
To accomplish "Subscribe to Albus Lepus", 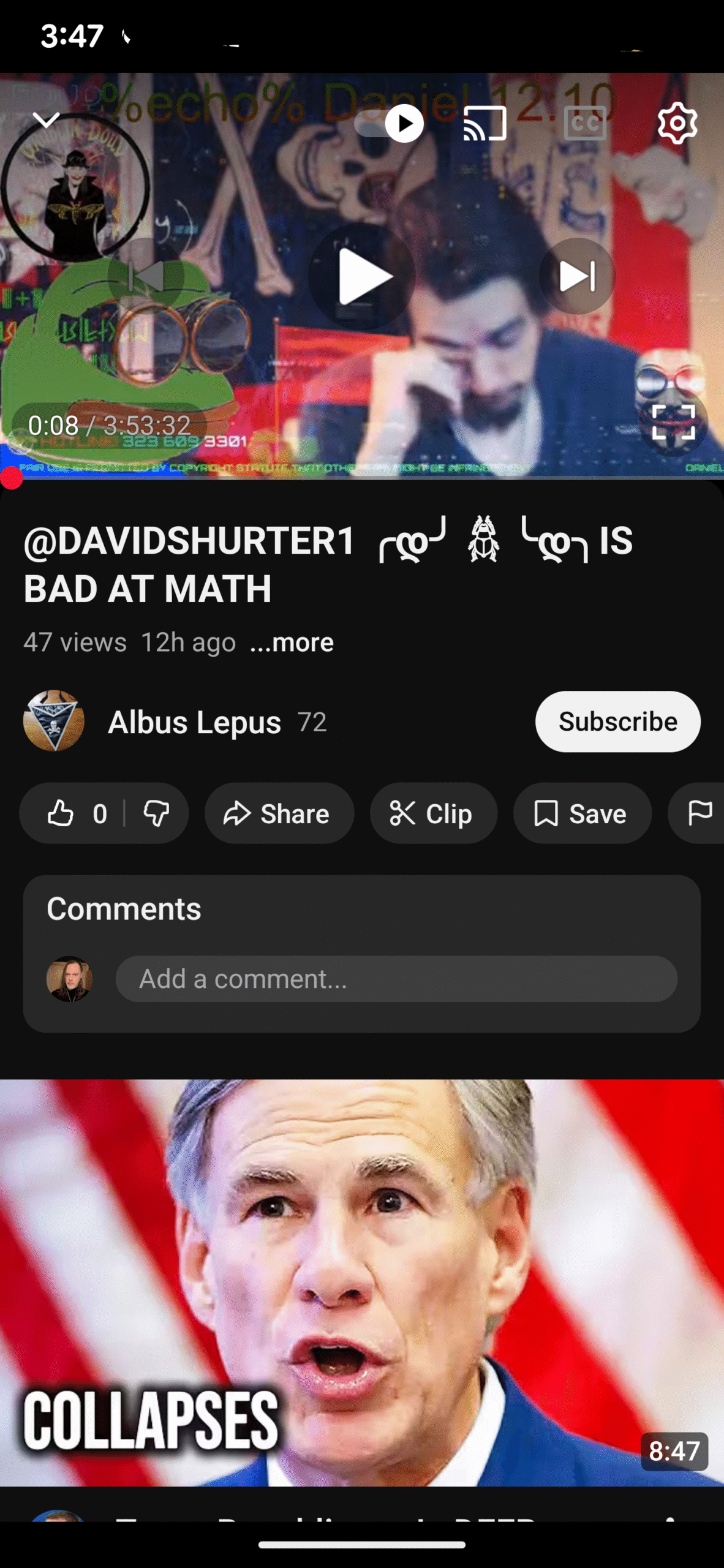I will tap(617, 722).
